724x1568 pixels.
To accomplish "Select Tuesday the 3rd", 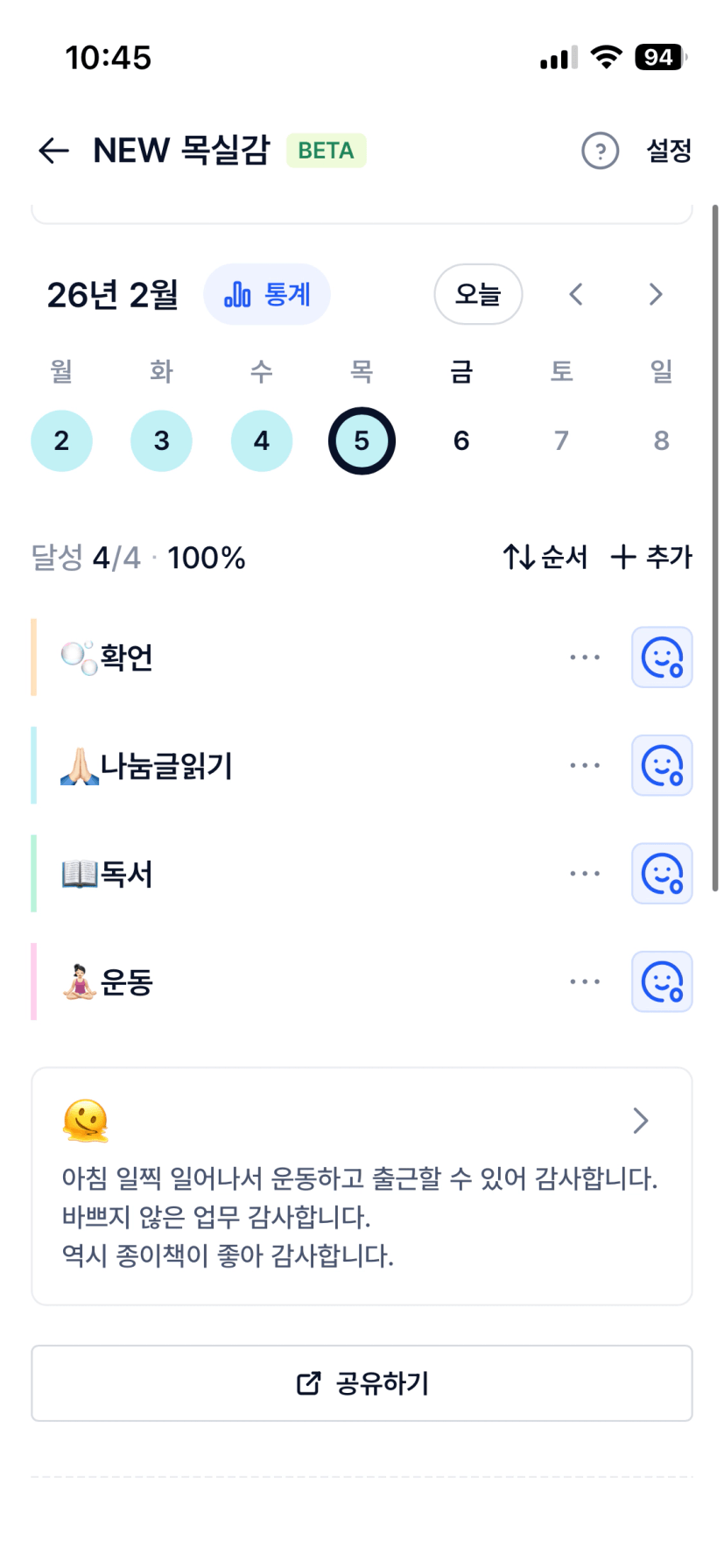I will coord(161,441).
